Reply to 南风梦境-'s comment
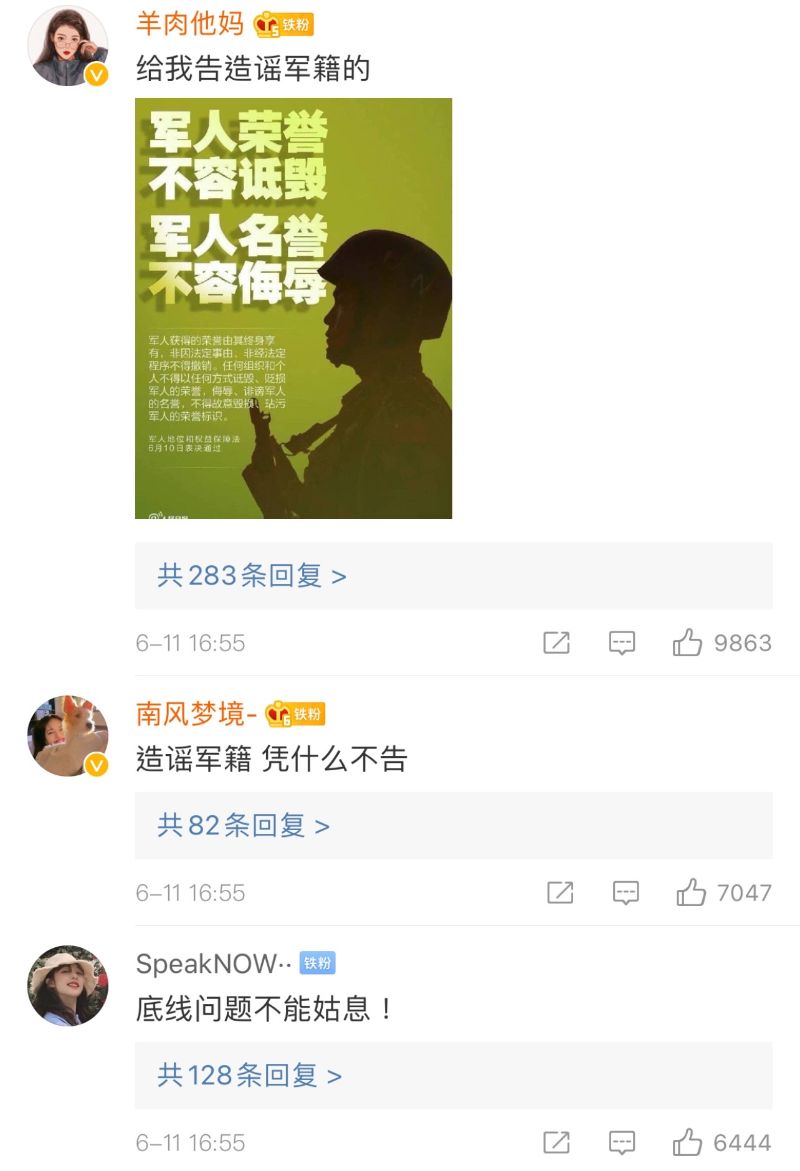800x1171 pixels. point(626,893)
